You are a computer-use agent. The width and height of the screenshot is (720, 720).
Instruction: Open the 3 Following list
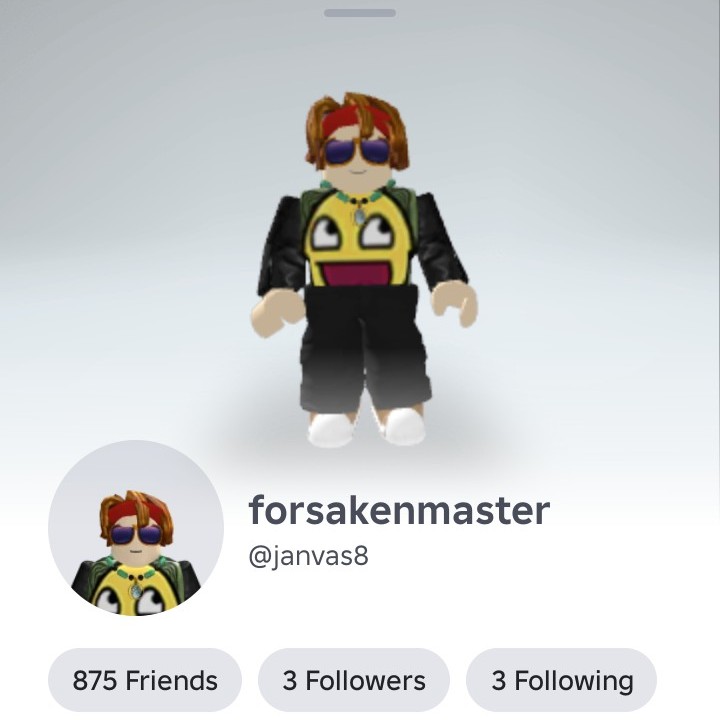(562, 680)
